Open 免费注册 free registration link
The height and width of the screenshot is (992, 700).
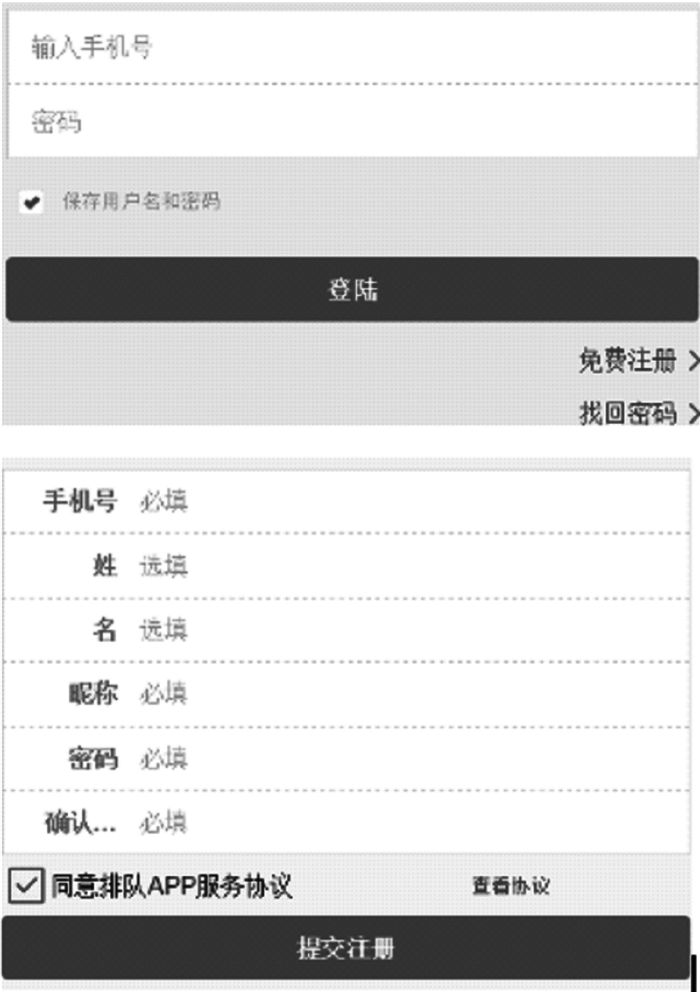pos(637,361)
